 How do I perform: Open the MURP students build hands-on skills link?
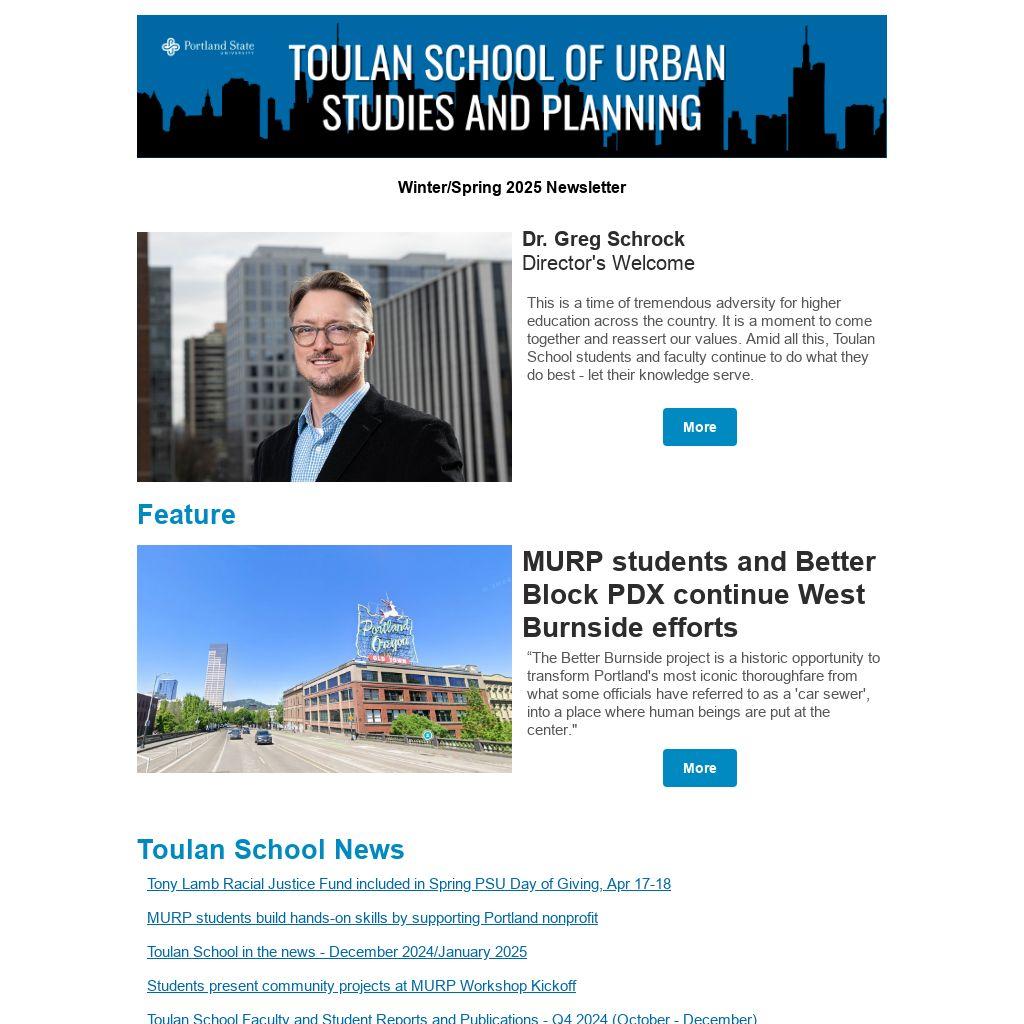pos(372,918)
